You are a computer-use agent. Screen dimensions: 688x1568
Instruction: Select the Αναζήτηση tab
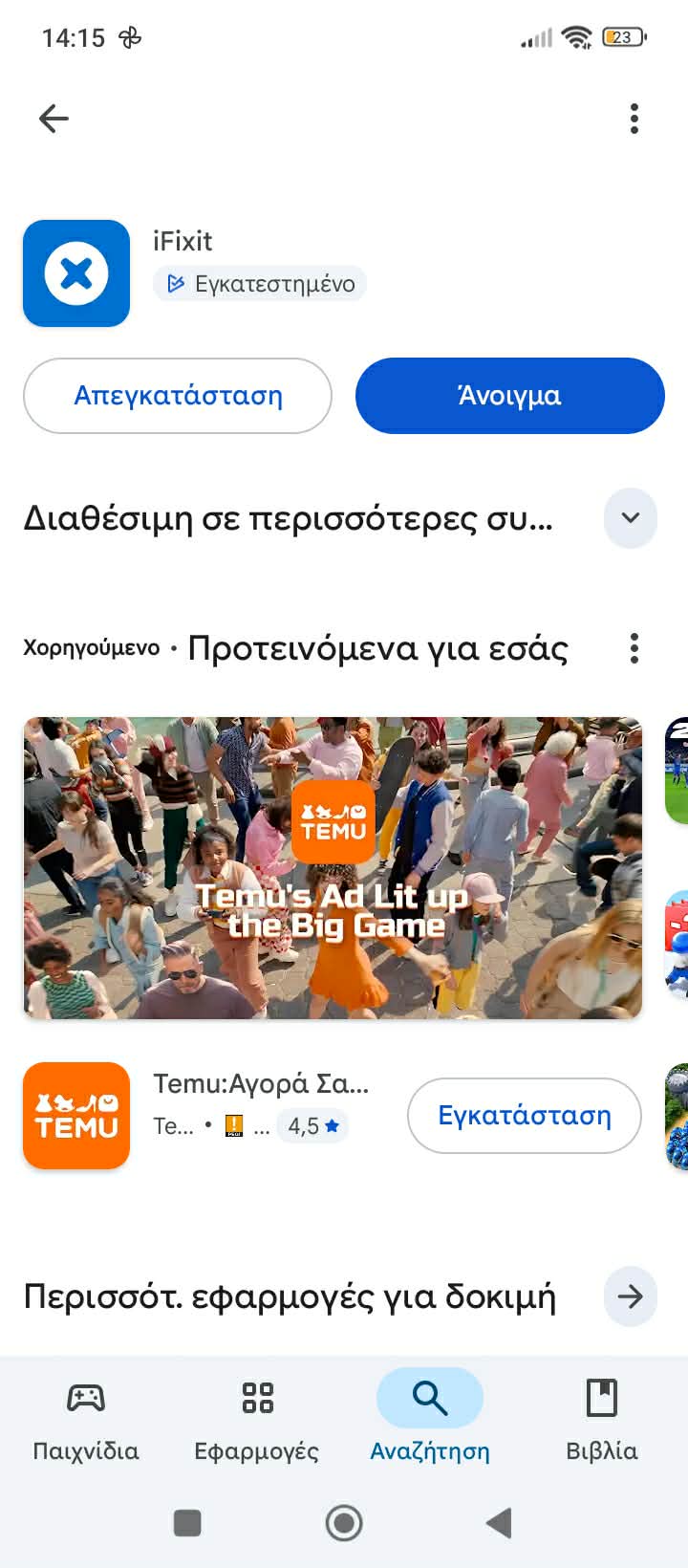click(430, 1420)
